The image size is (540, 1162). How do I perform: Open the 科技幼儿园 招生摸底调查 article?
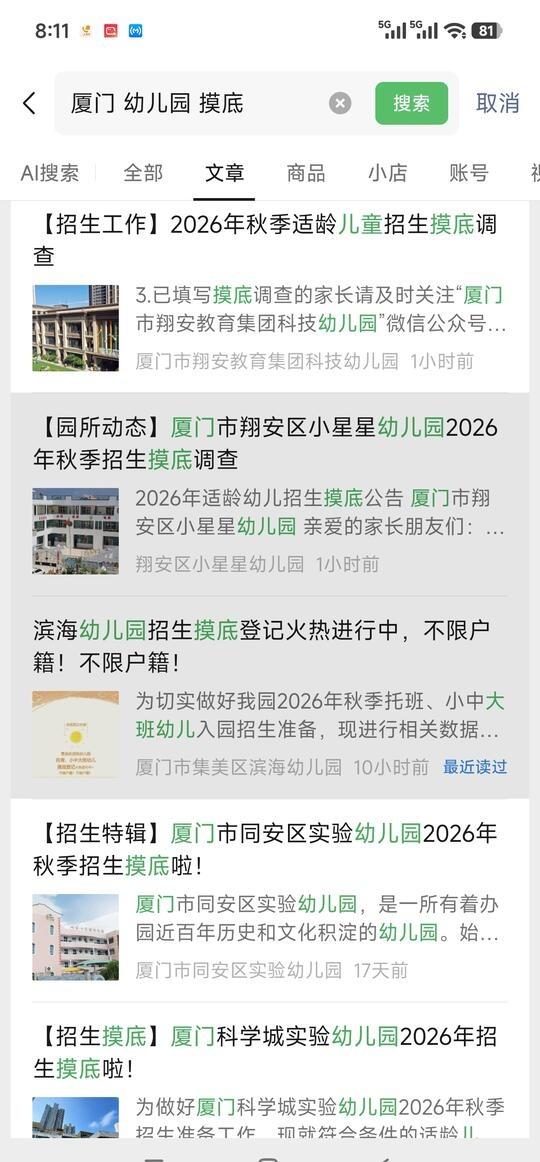point(270,296)
